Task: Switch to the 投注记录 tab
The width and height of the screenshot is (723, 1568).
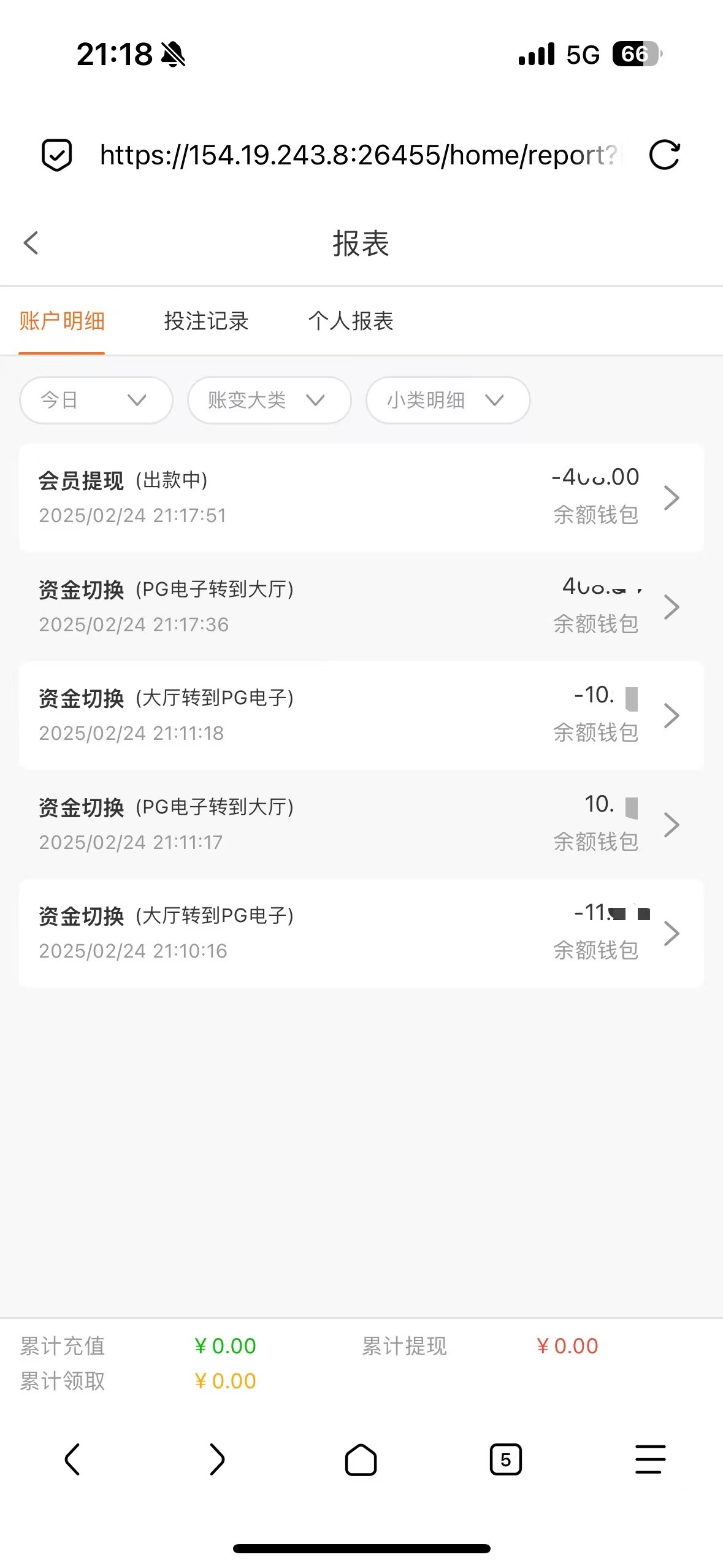Action: coord(206,321)
